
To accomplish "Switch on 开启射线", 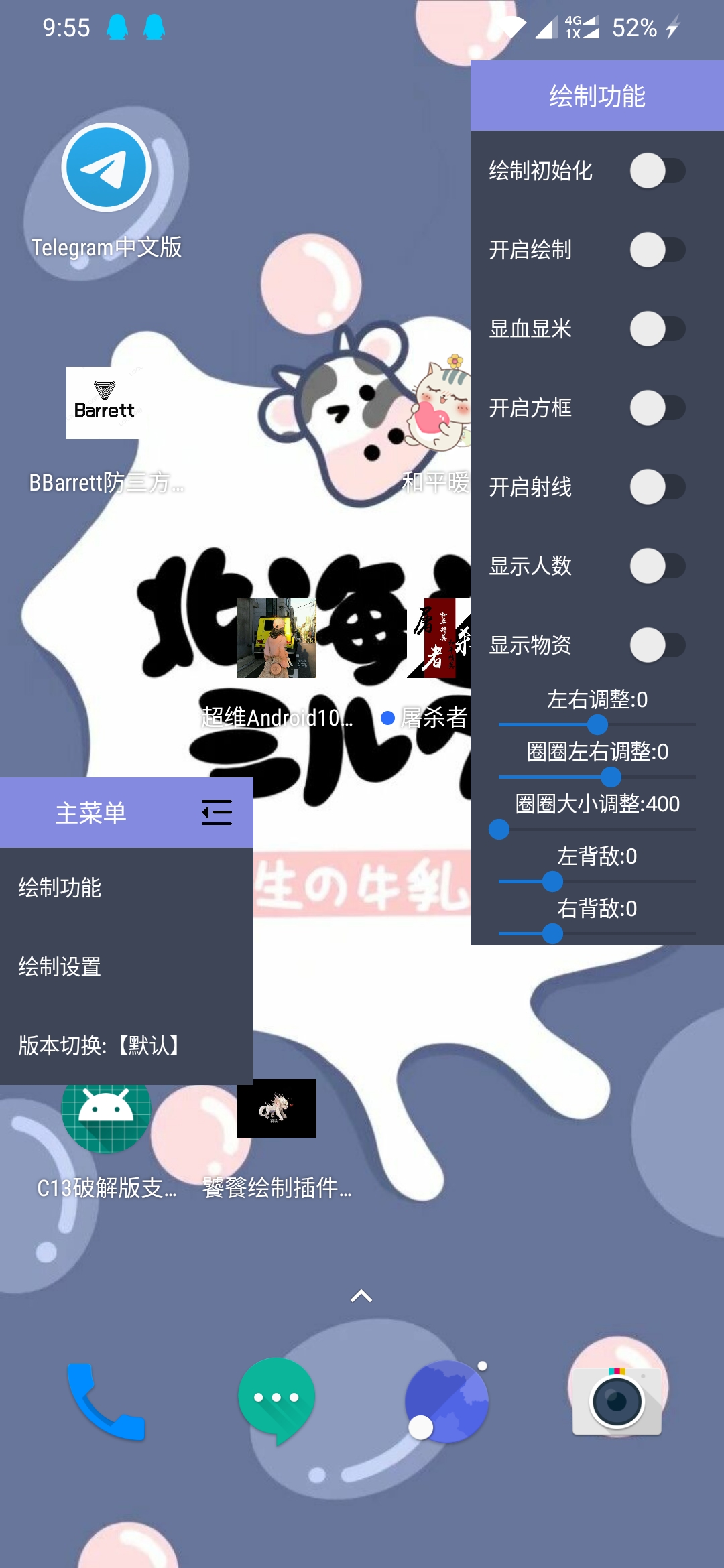I will [657, 487].
